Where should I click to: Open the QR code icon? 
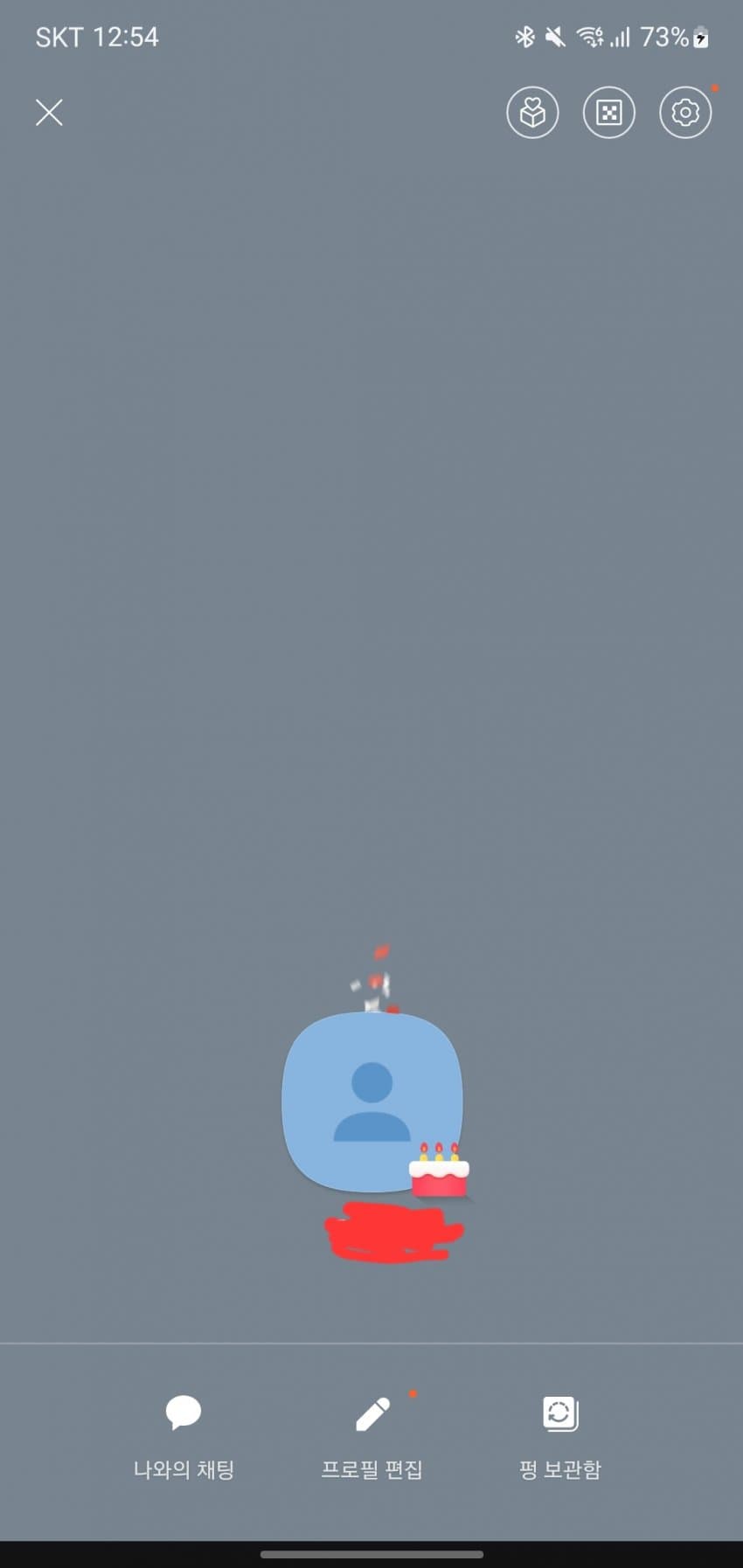coord(609,113)
